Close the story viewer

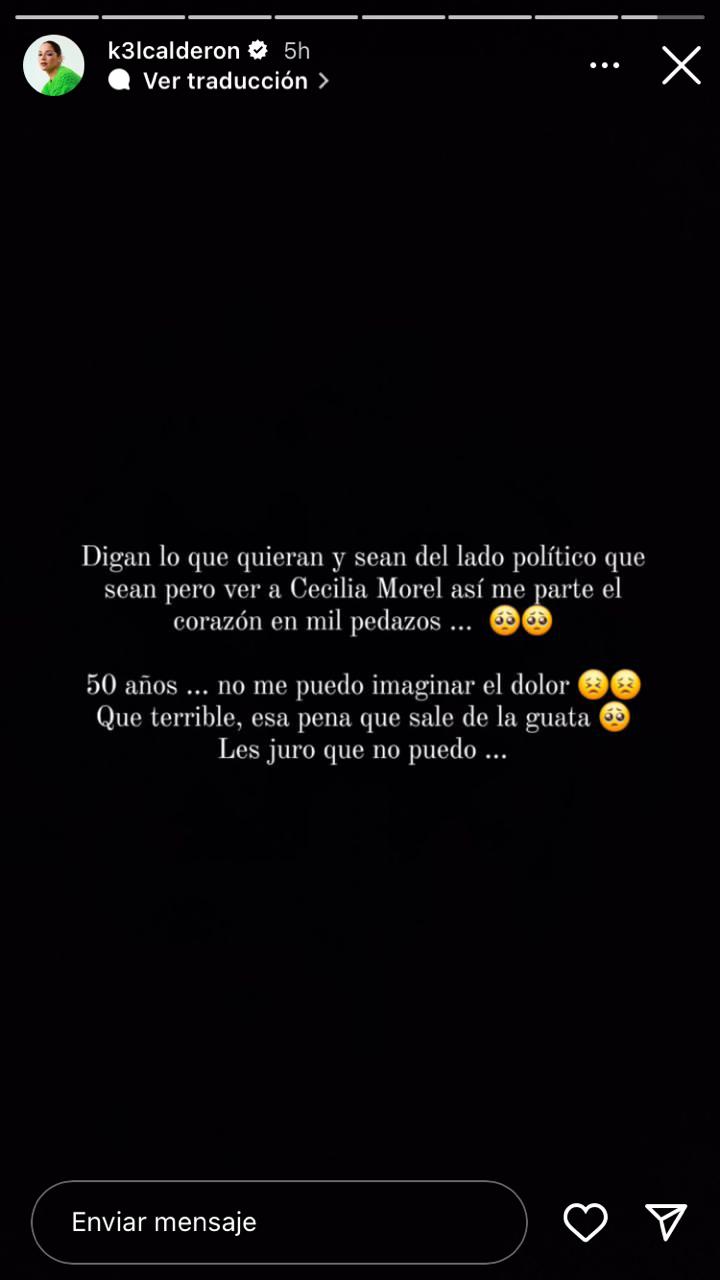[681, 65]
